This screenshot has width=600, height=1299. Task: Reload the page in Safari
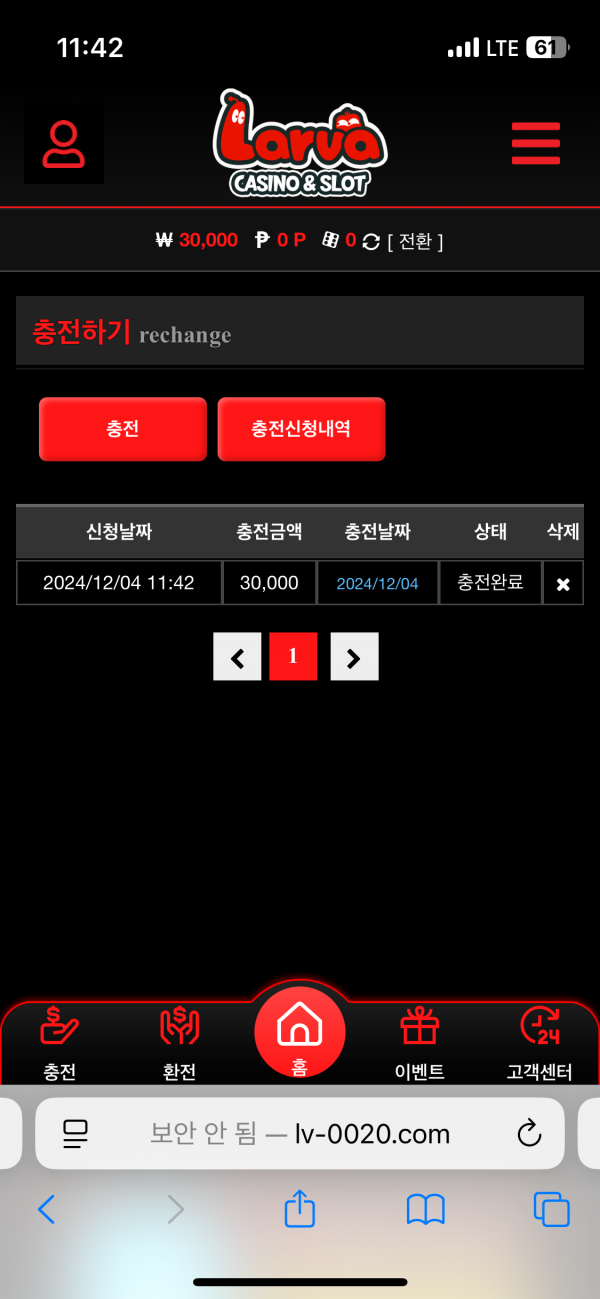pyautogui.click(x=528, y=1134)
